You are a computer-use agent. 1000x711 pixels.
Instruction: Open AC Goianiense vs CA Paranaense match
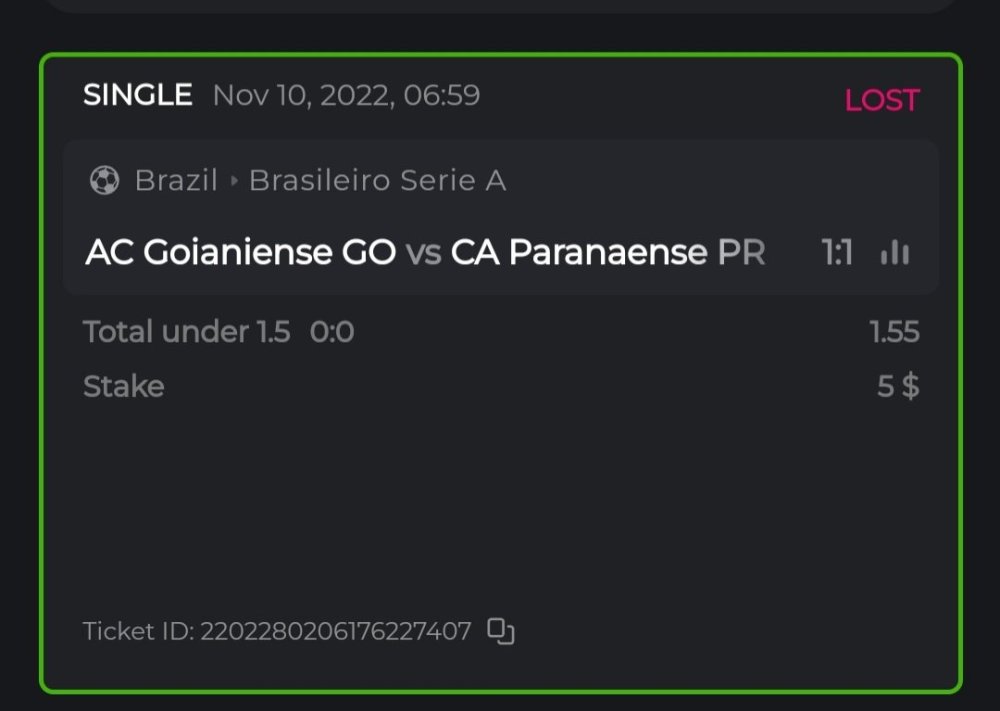[425, 253]
